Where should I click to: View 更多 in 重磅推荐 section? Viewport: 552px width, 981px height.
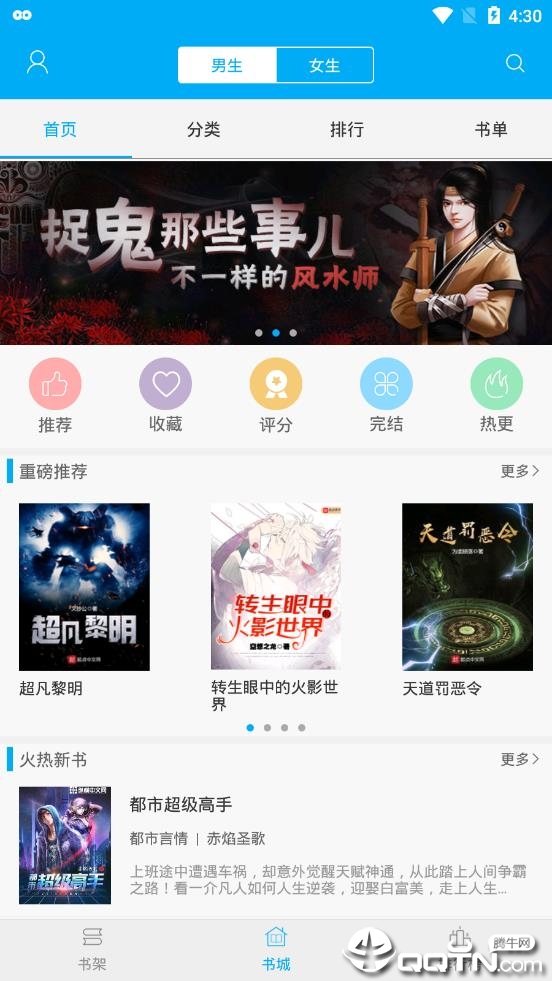(519, 471)
